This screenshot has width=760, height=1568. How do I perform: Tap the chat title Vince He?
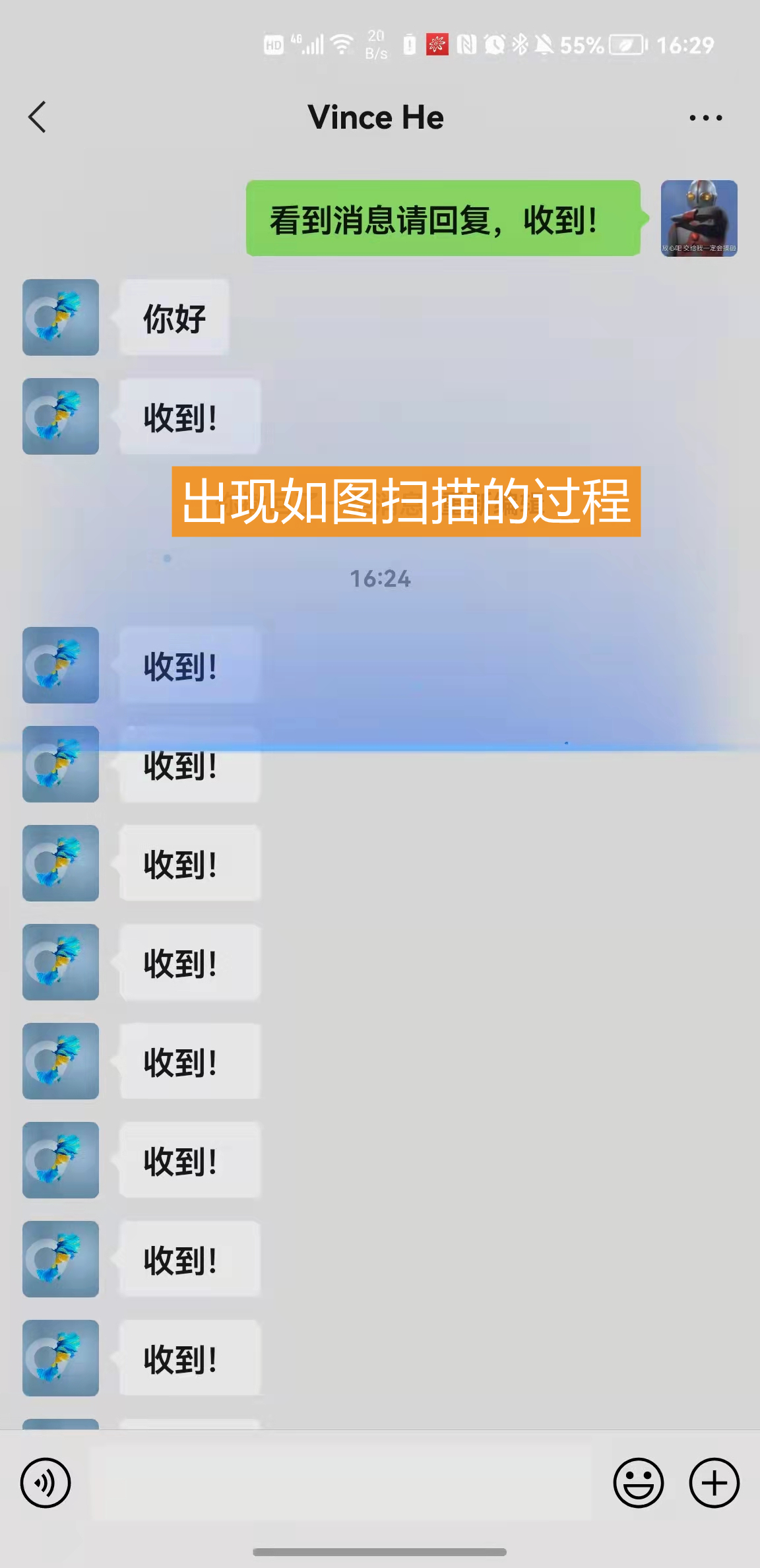coord(376,117)
